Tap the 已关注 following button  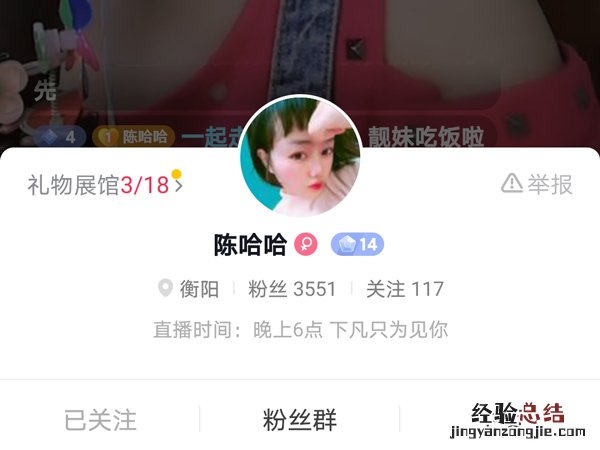pyautogui.click(x=100, y=420)
